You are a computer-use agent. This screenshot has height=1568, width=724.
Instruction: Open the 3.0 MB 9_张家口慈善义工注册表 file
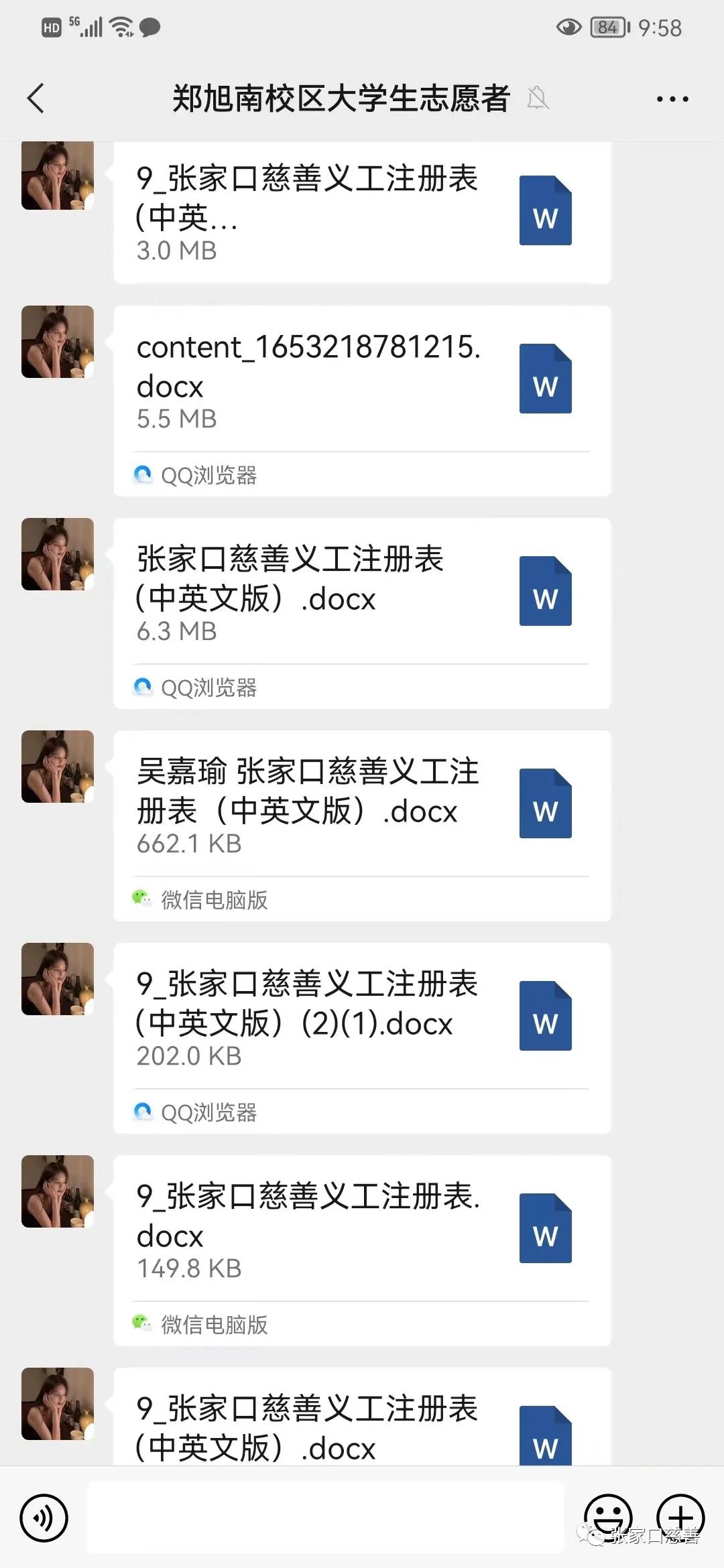(x=362, y=213)
